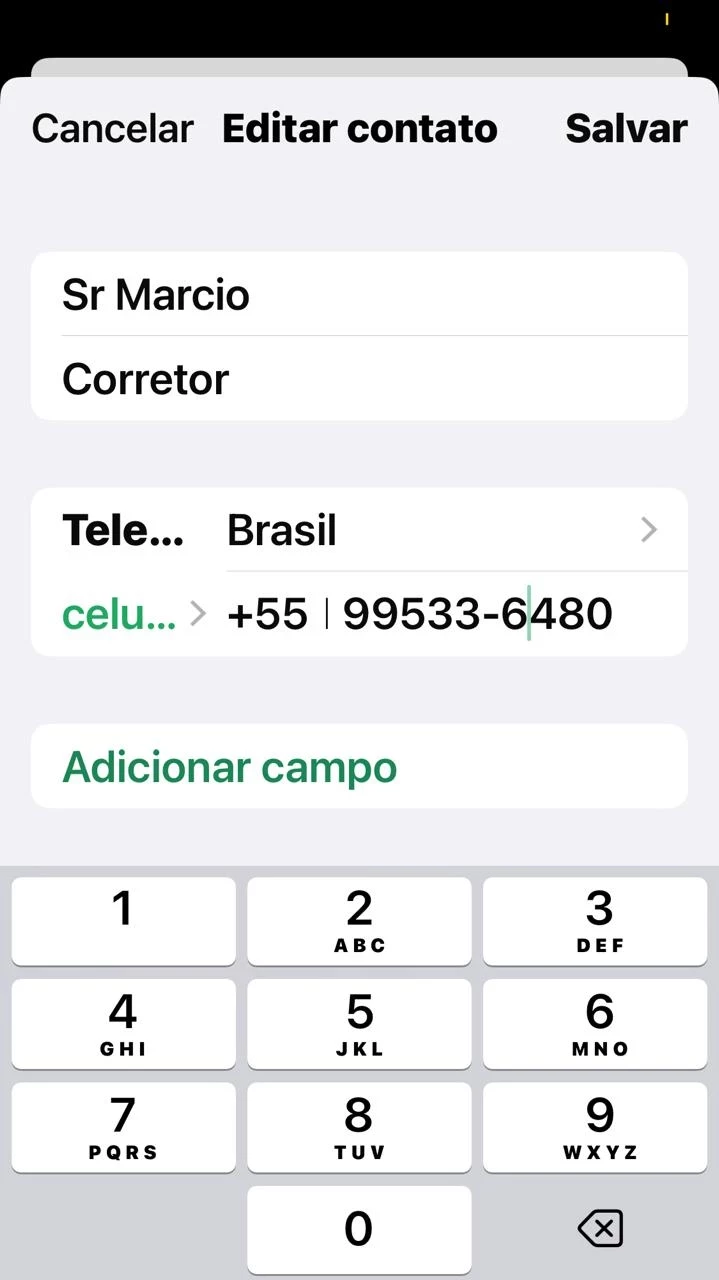
Task: Edit the last name field Corretor
Action: click(x=358, y=379)
